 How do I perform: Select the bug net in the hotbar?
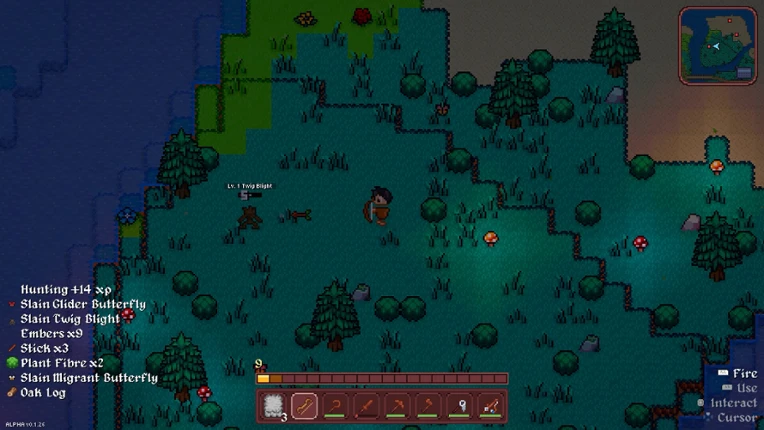click(x=460, y=406)
